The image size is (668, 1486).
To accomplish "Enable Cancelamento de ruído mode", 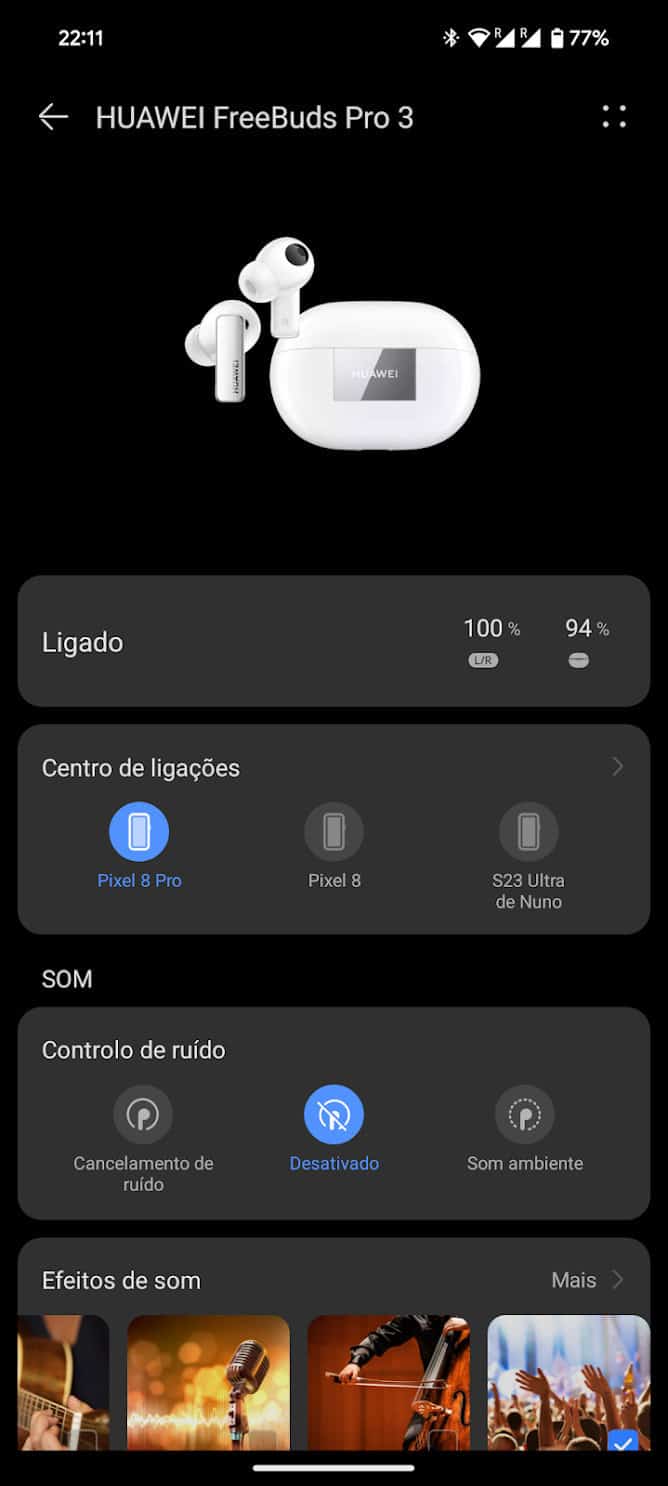I will point(143,1115).
